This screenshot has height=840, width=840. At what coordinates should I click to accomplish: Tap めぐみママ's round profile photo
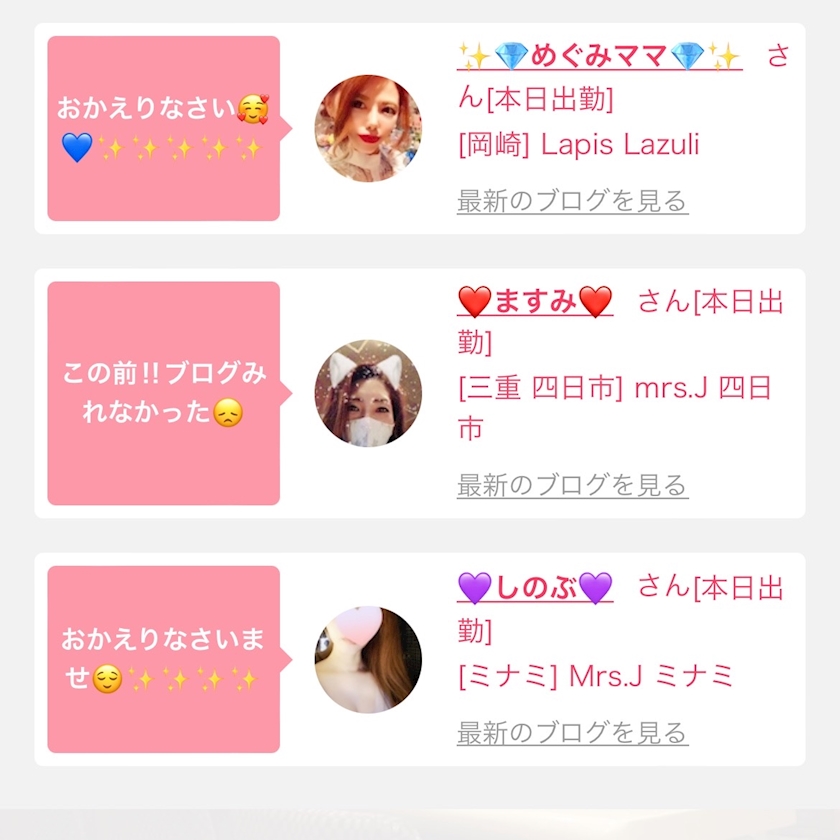[x=368, y=129]
